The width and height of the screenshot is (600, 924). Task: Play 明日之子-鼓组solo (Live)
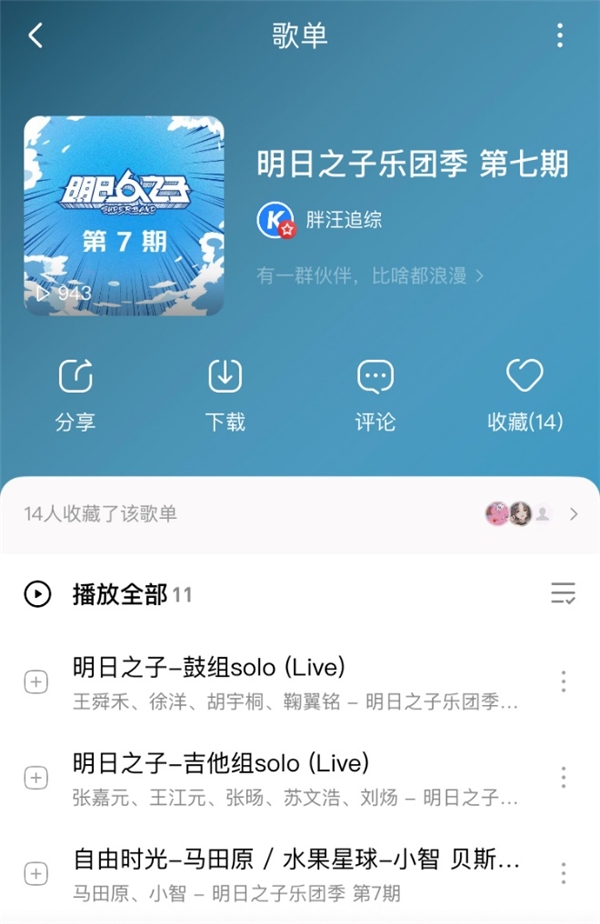point(290,681)
